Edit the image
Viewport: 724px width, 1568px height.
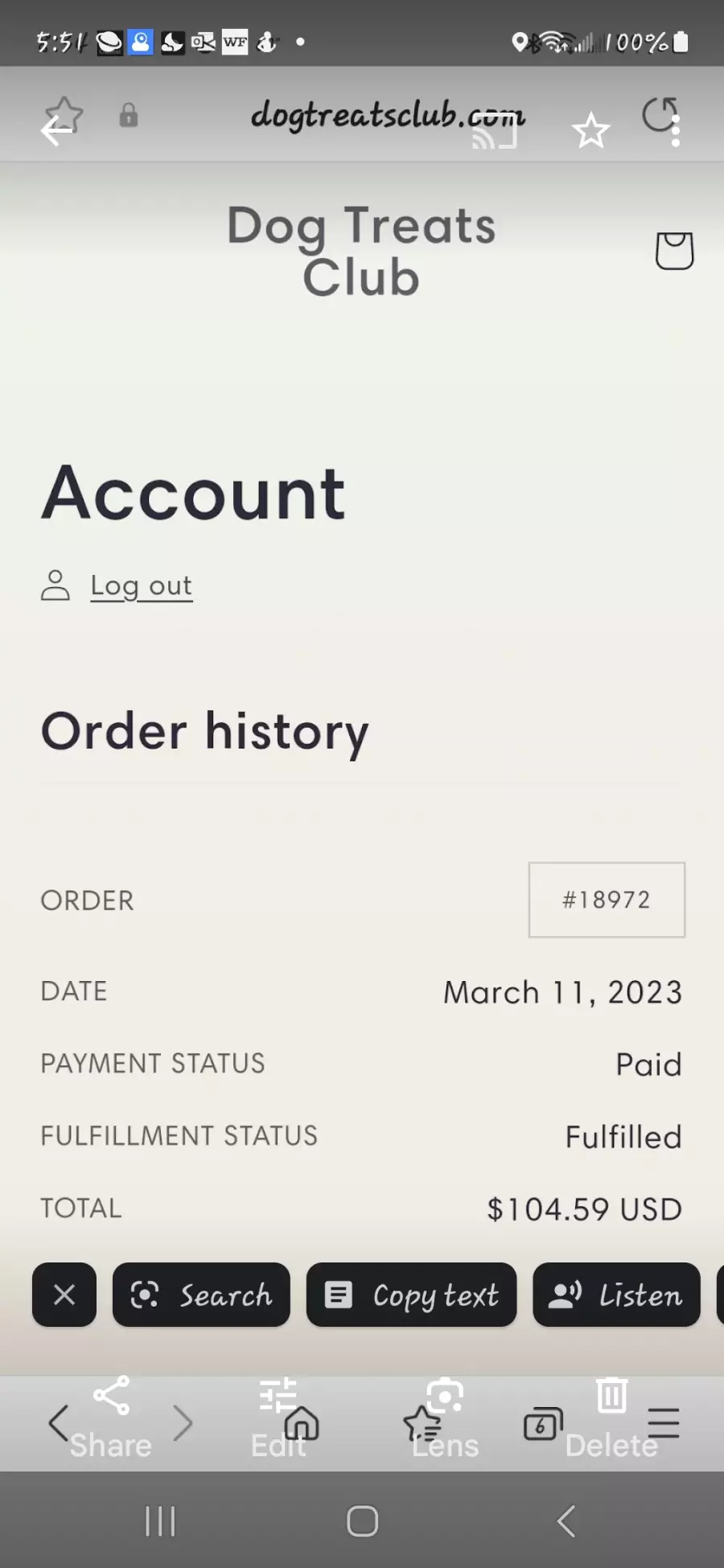pyautogui.click(x=278, y=1418)
